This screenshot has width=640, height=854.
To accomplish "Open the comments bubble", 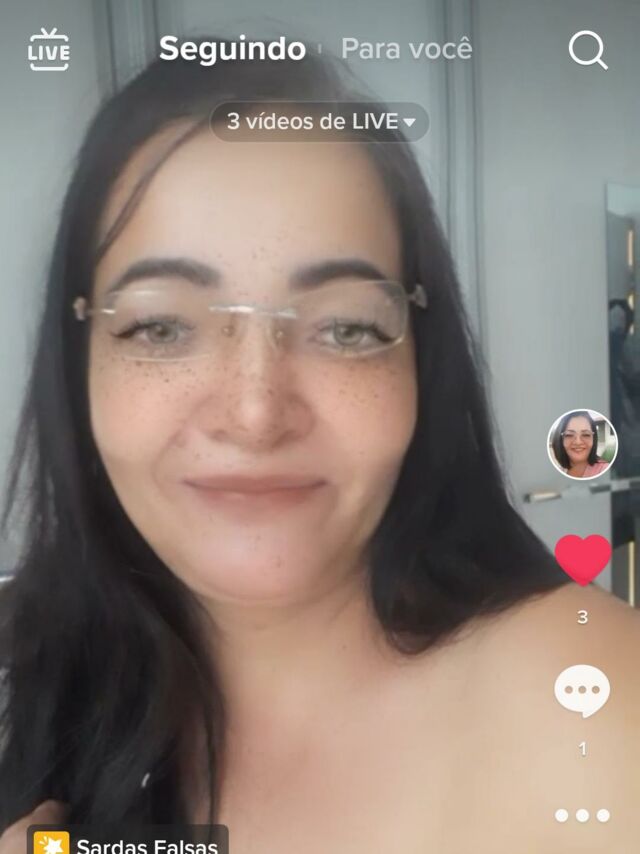I will click(582, 691).
